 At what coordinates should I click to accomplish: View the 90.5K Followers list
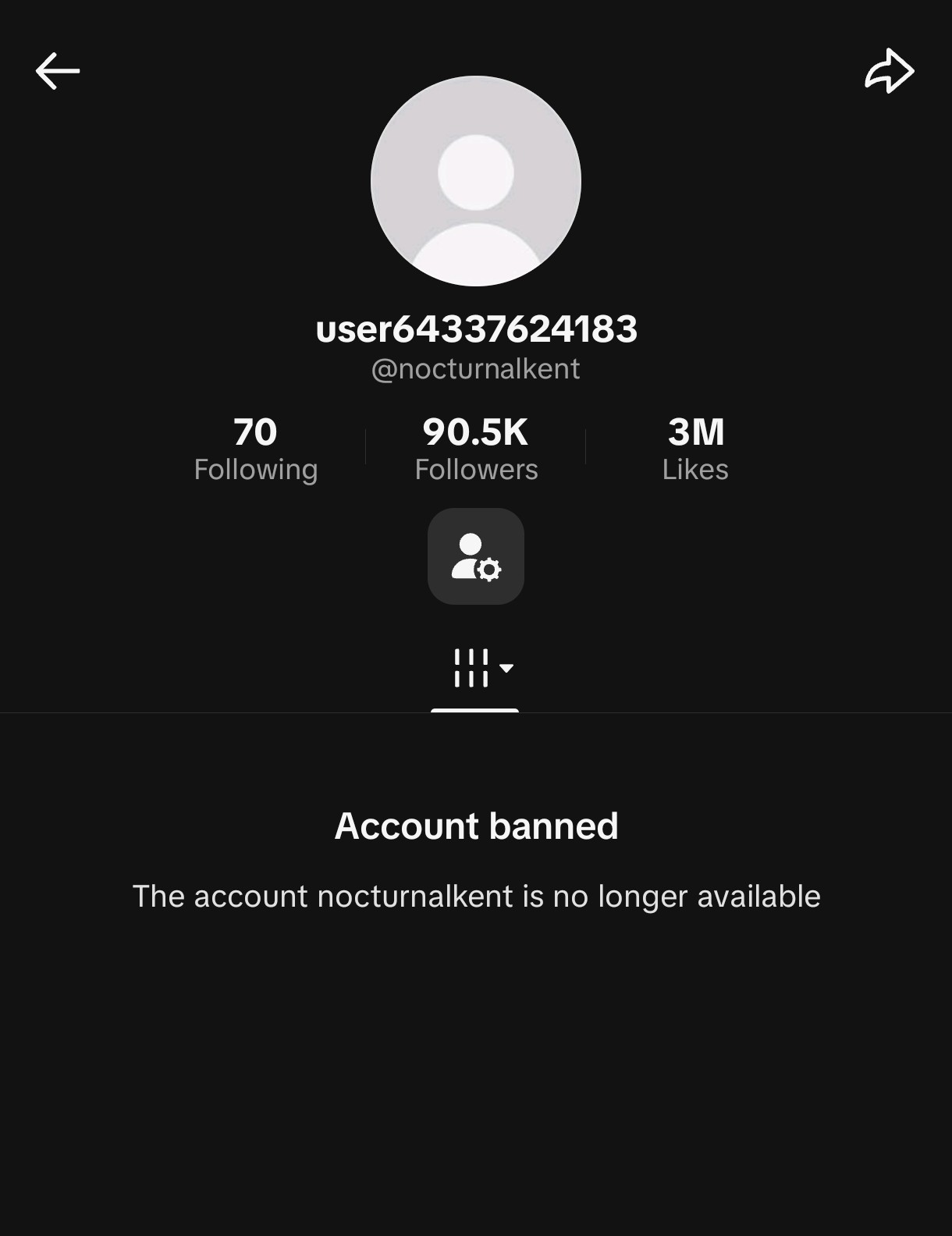(x=475, y=449)
